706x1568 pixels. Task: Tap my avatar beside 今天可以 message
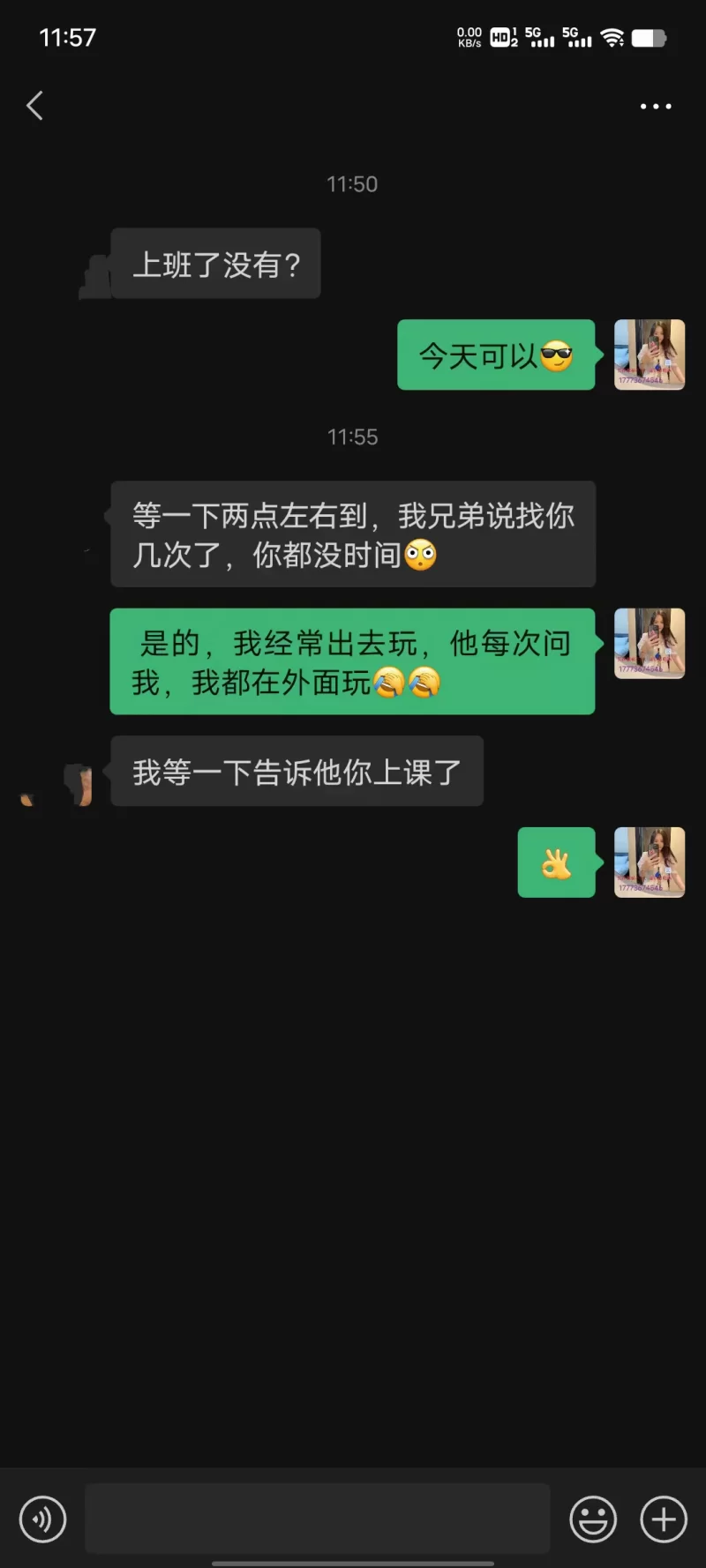pyautogui.click(x=650, y=355)
